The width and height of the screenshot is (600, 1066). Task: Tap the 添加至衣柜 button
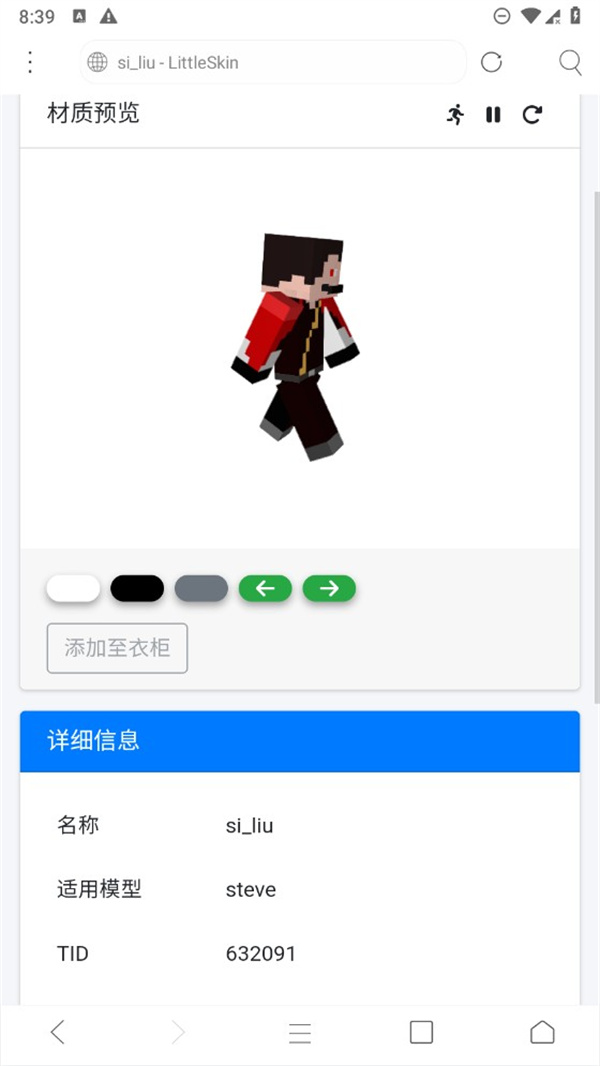click(x=117, y=648)
